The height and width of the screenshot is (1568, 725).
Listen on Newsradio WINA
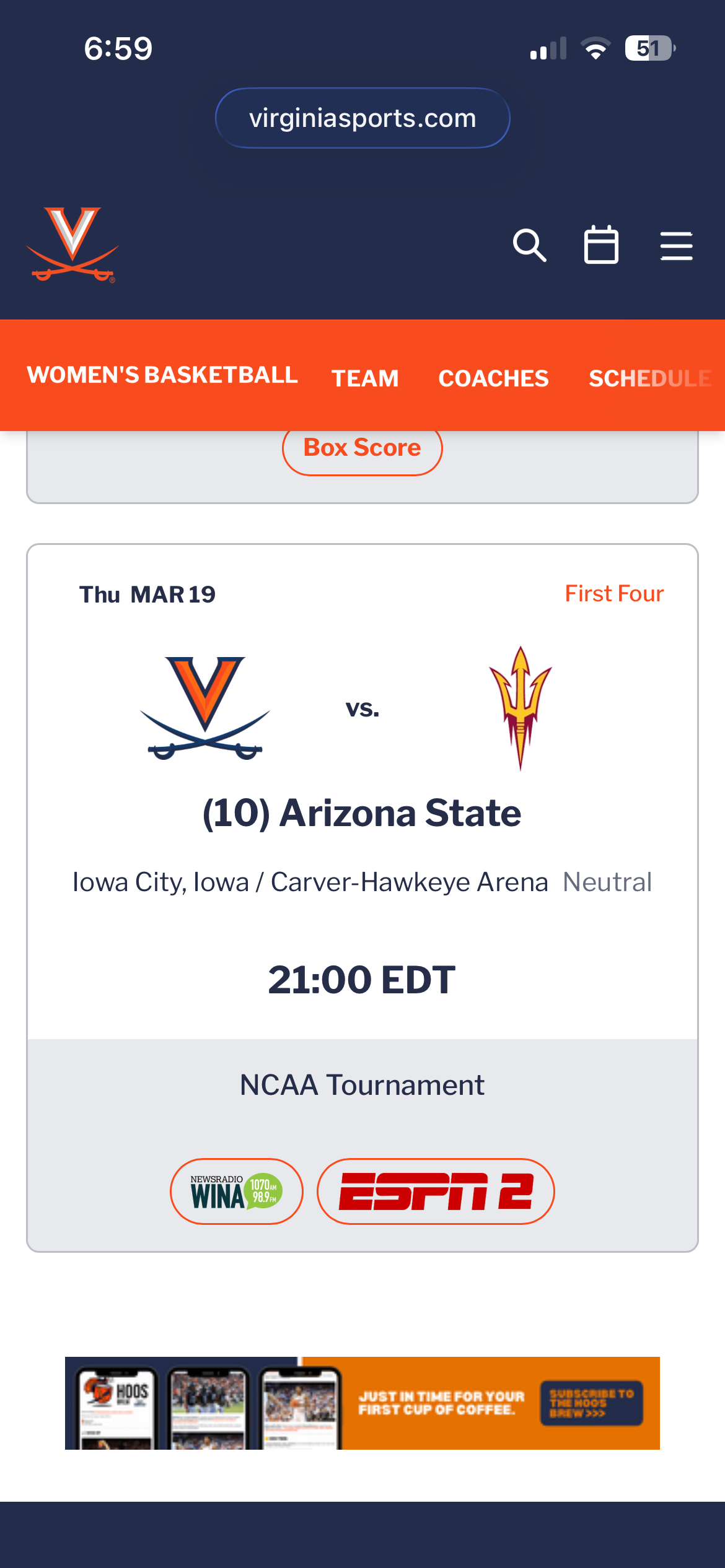[x=237, y=1191]
